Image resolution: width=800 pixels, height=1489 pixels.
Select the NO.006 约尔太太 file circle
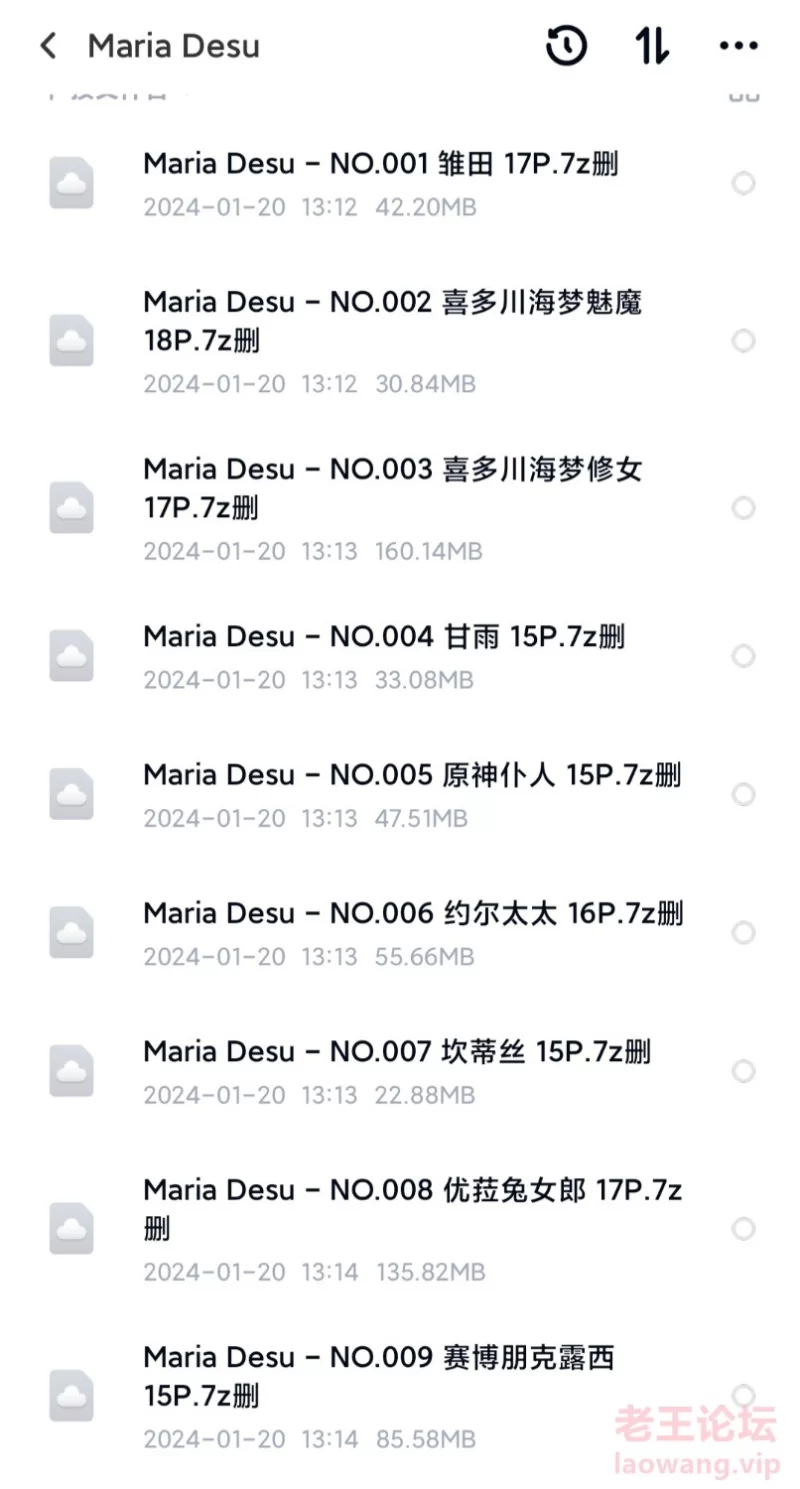743,933
